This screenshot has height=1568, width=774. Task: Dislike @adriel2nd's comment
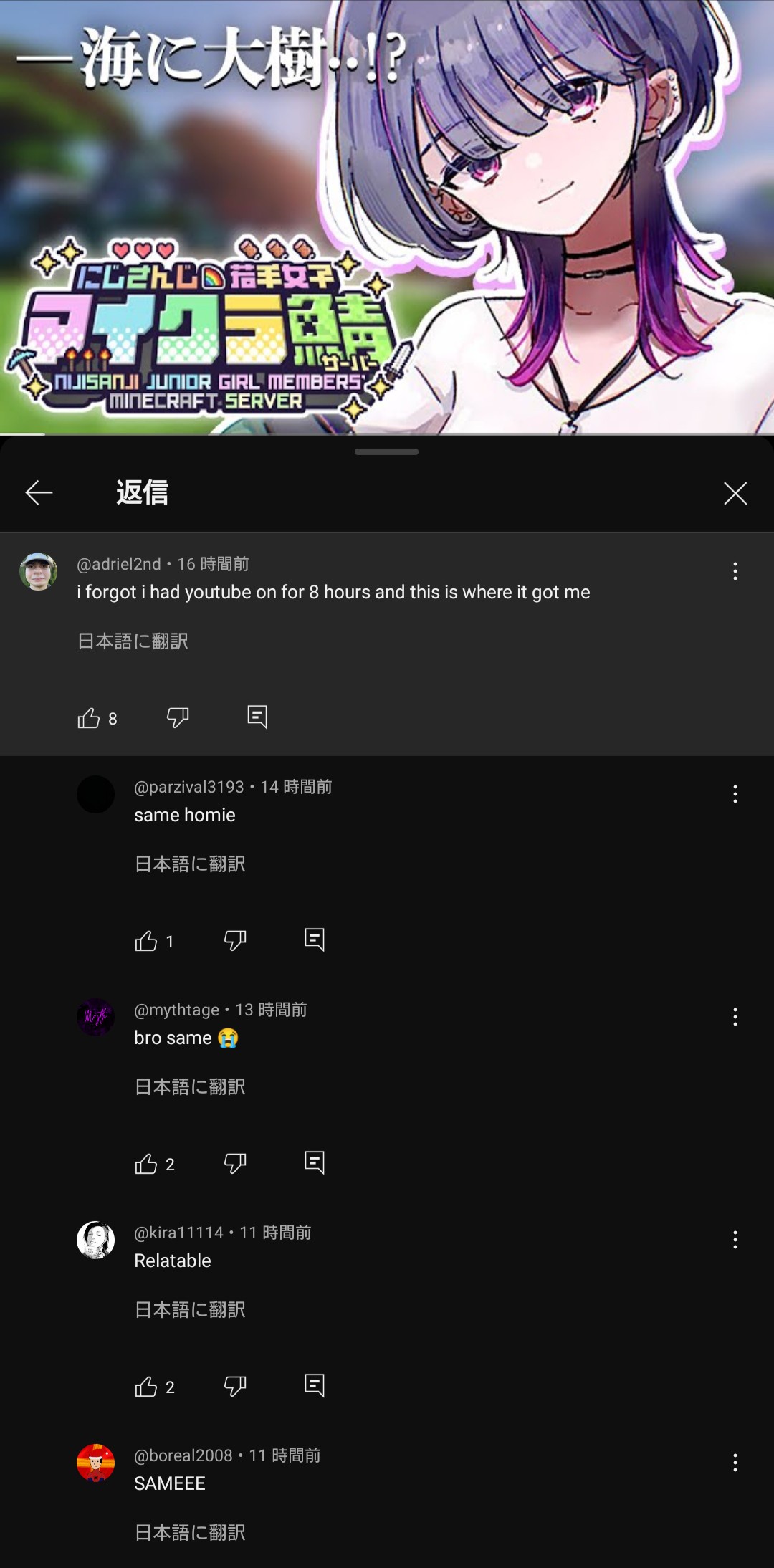[178, 717]
